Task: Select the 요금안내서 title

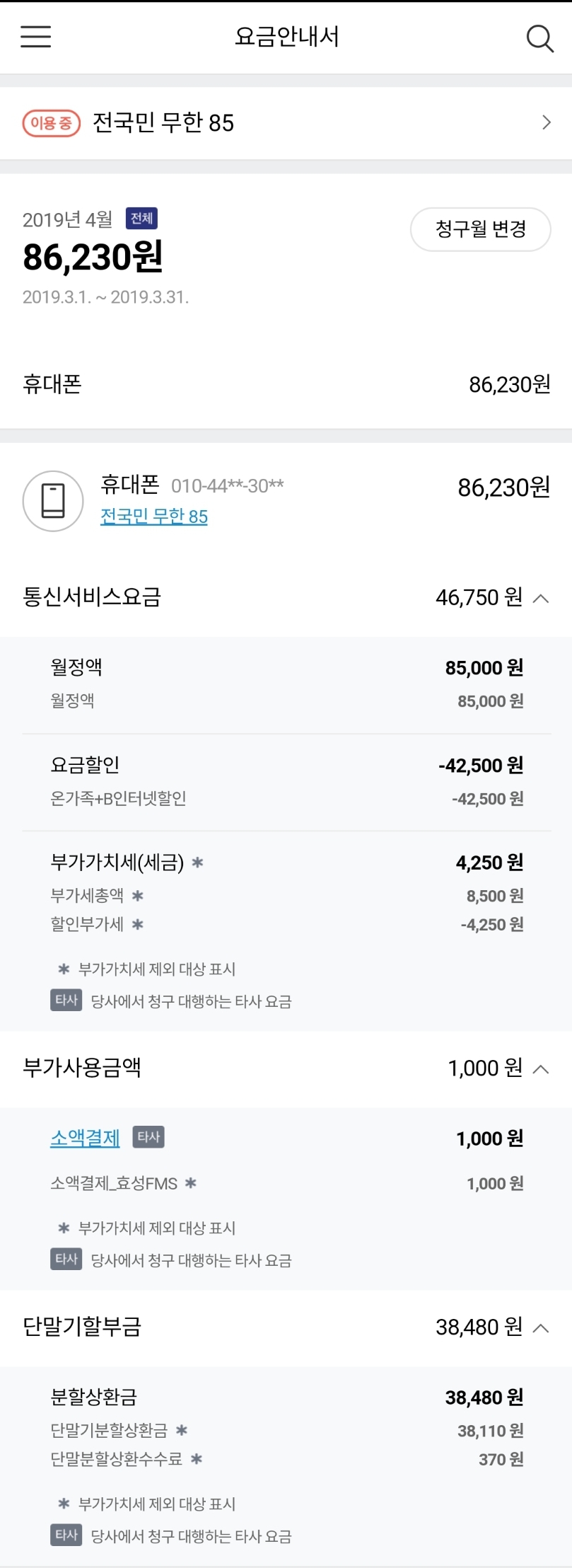Action: click(x=286, y=38)
